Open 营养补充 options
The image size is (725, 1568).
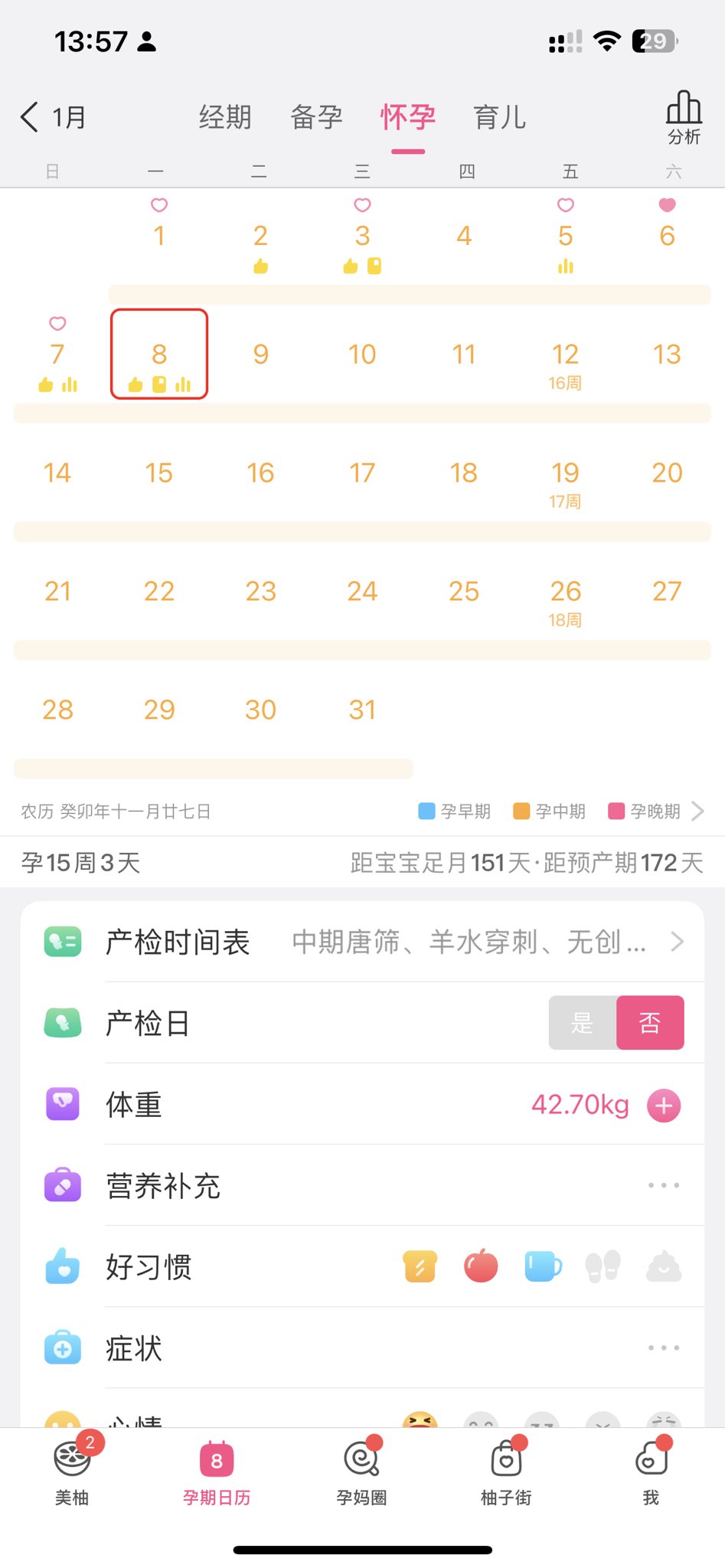663,1185
